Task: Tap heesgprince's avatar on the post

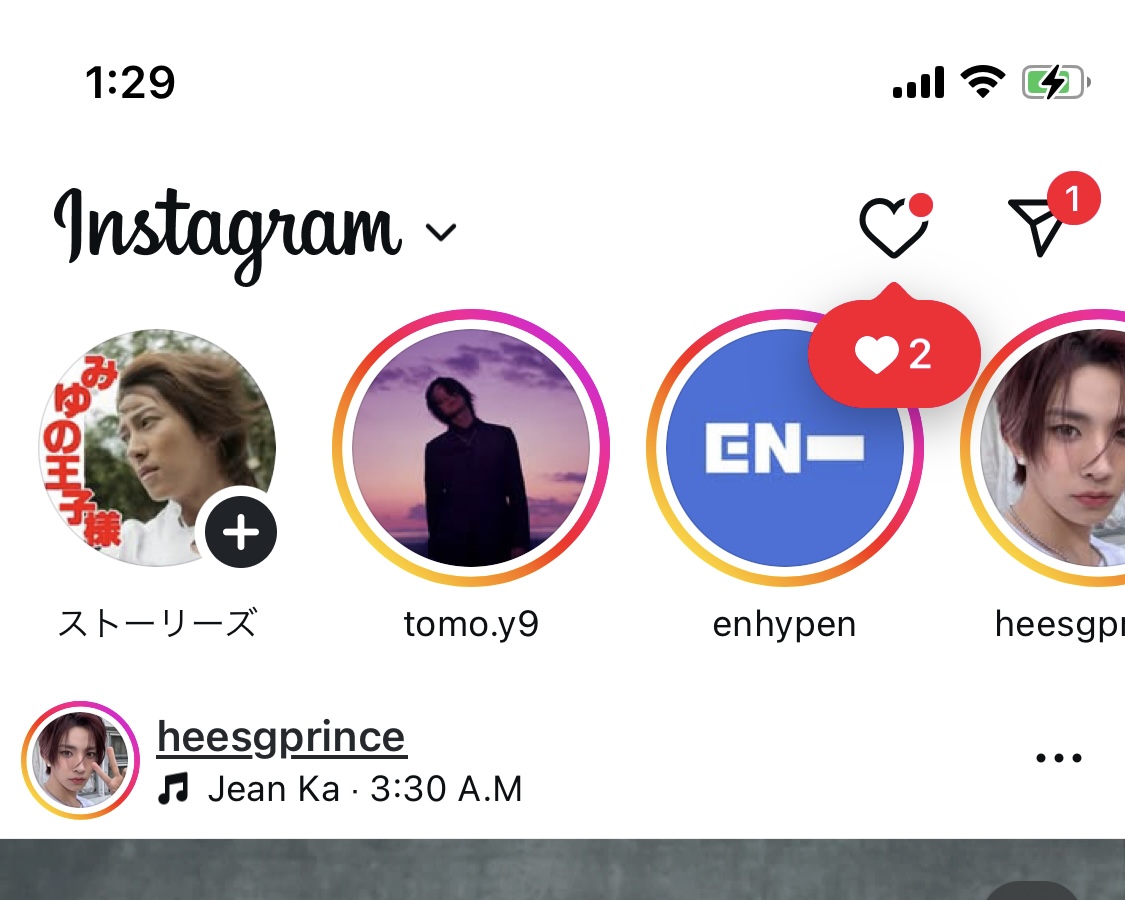Action: (79, 761)
